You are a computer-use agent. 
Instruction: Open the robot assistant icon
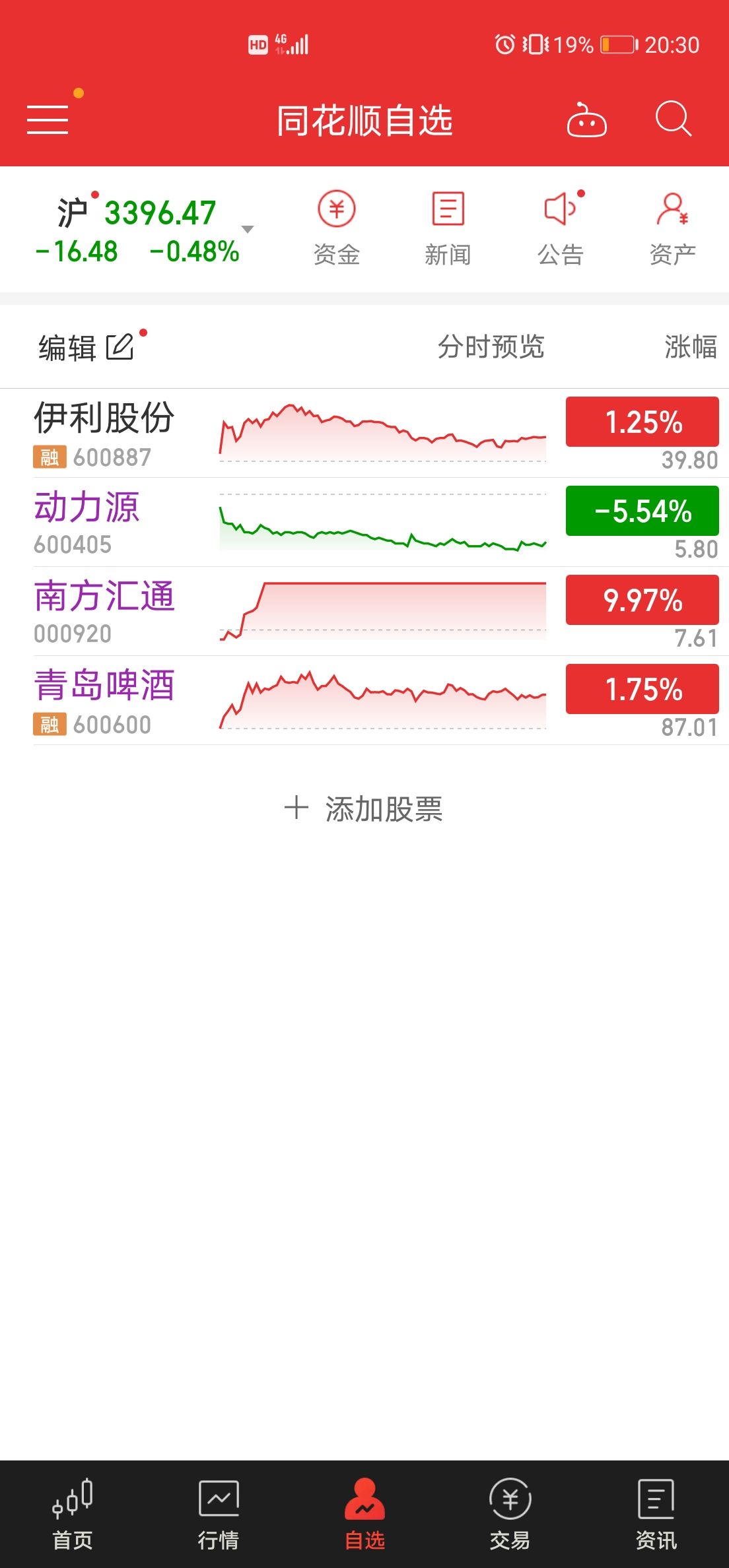pos(586,121)
